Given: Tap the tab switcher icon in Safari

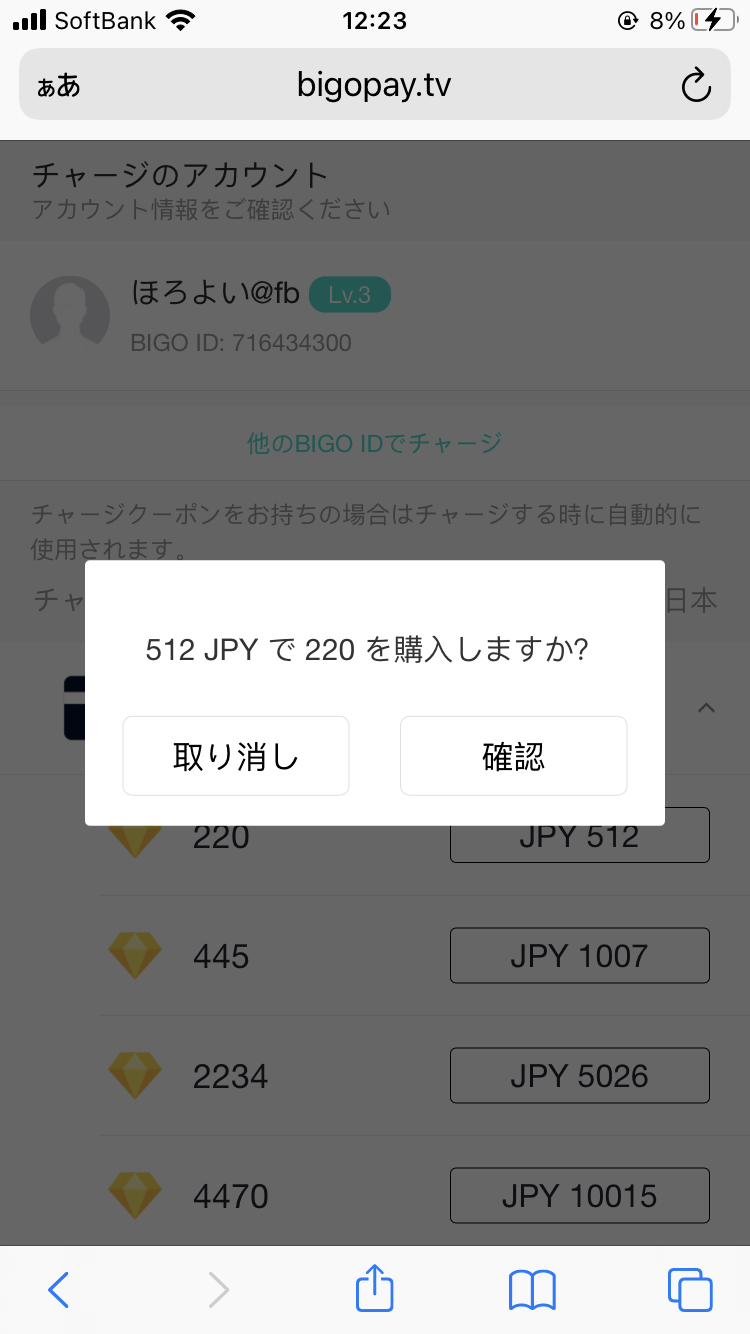Looking at the screenshot, I should click(688, 1289).
